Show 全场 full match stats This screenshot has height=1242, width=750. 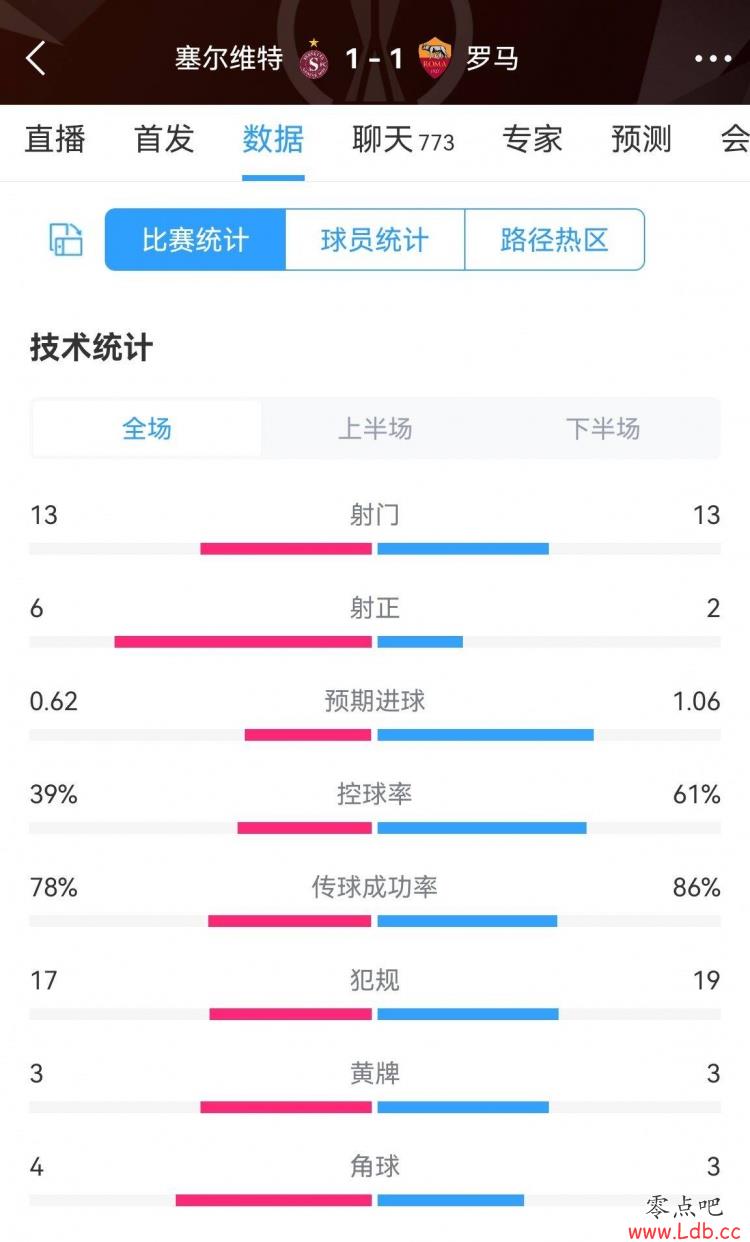pos(147,429)
